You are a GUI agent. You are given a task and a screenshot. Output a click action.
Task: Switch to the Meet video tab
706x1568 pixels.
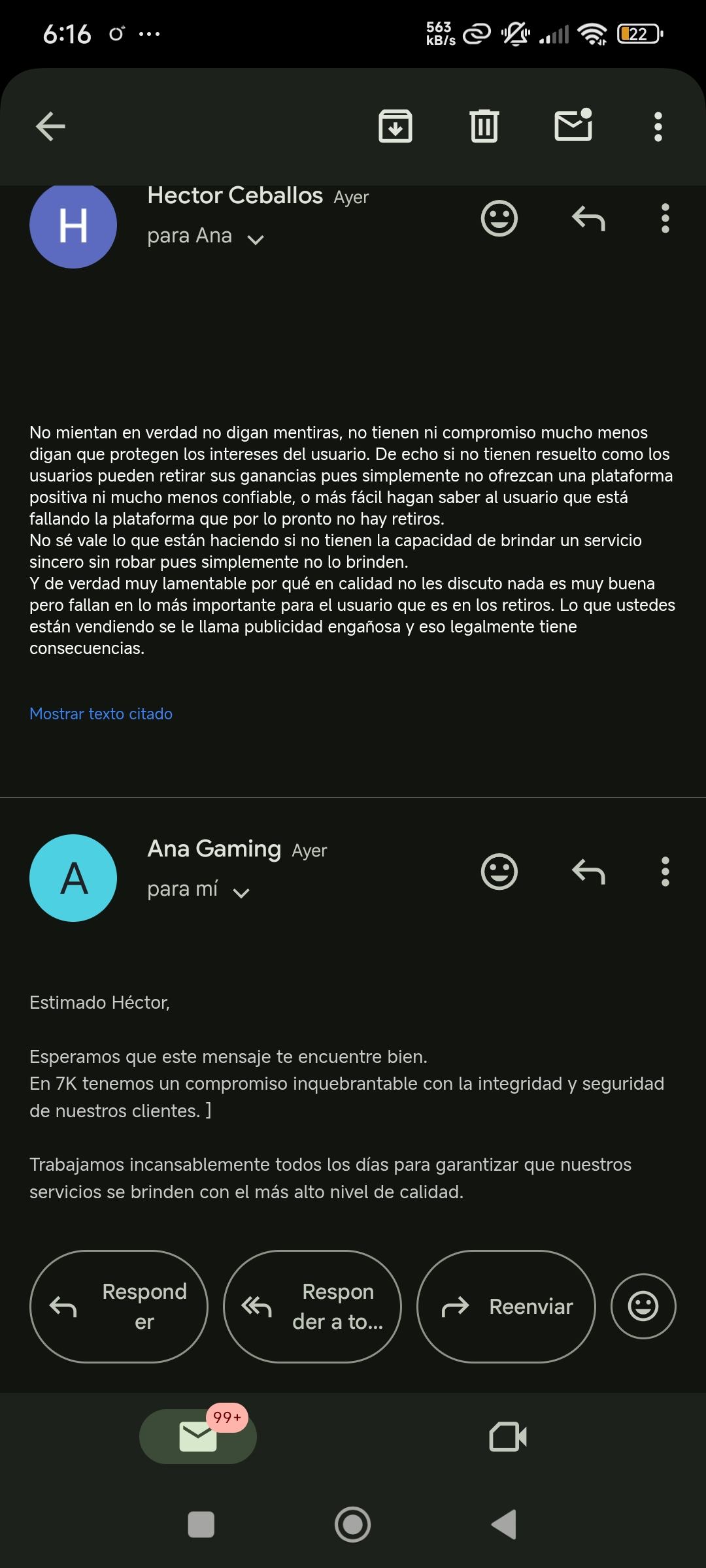[508, 1437]
